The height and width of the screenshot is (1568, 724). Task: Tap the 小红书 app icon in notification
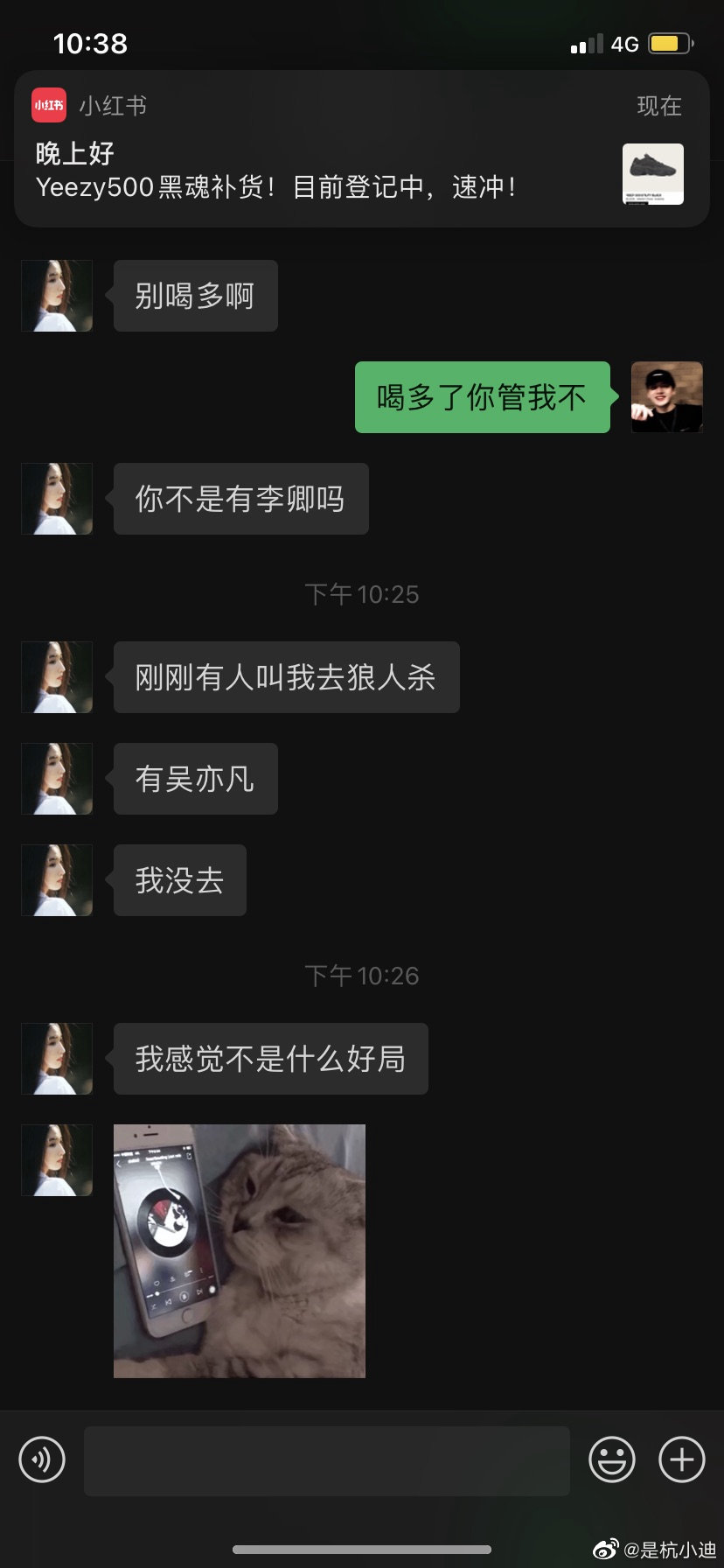[48, 105]
